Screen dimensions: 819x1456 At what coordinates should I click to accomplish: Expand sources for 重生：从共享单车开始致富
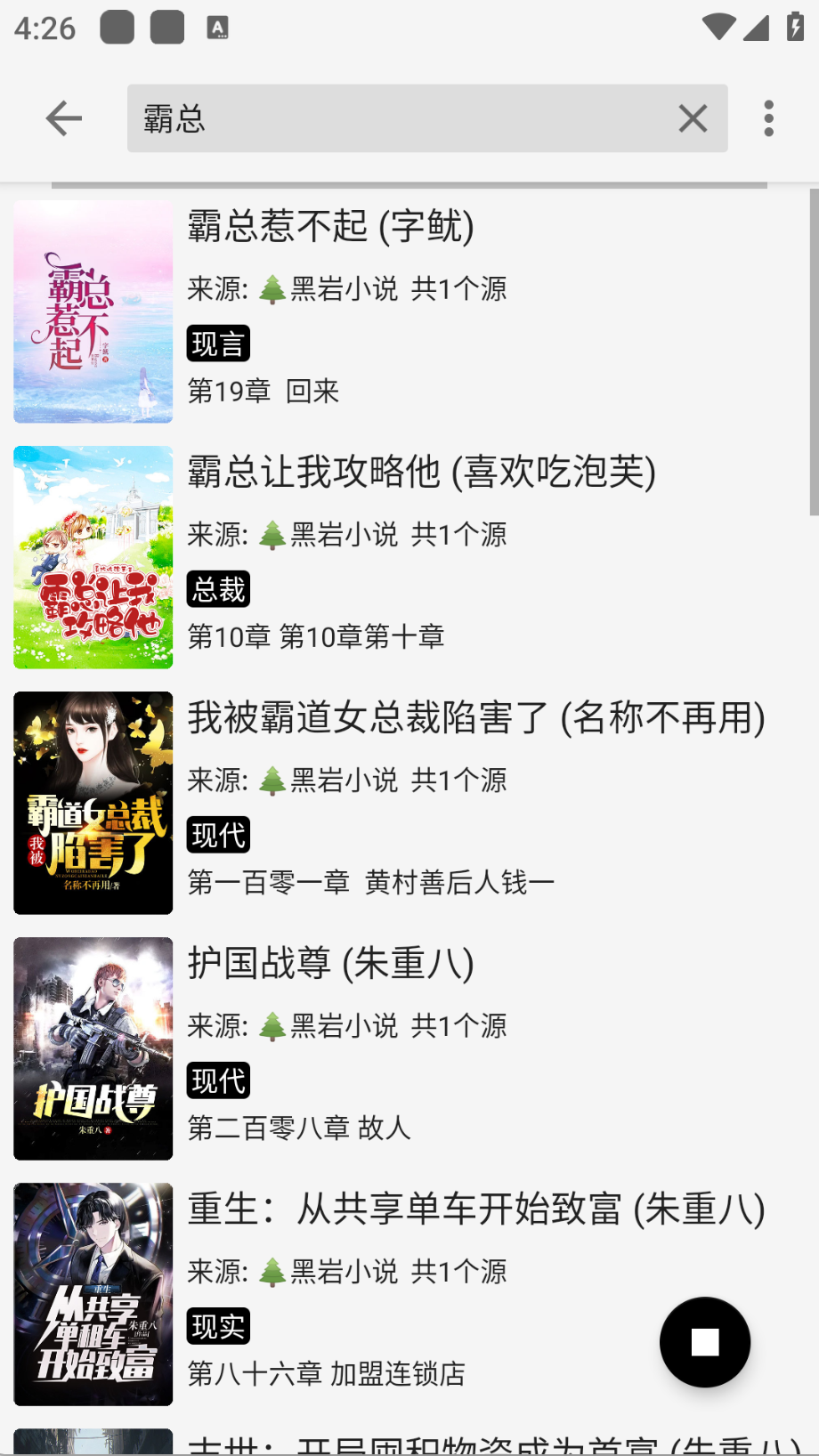(460, 1271)
